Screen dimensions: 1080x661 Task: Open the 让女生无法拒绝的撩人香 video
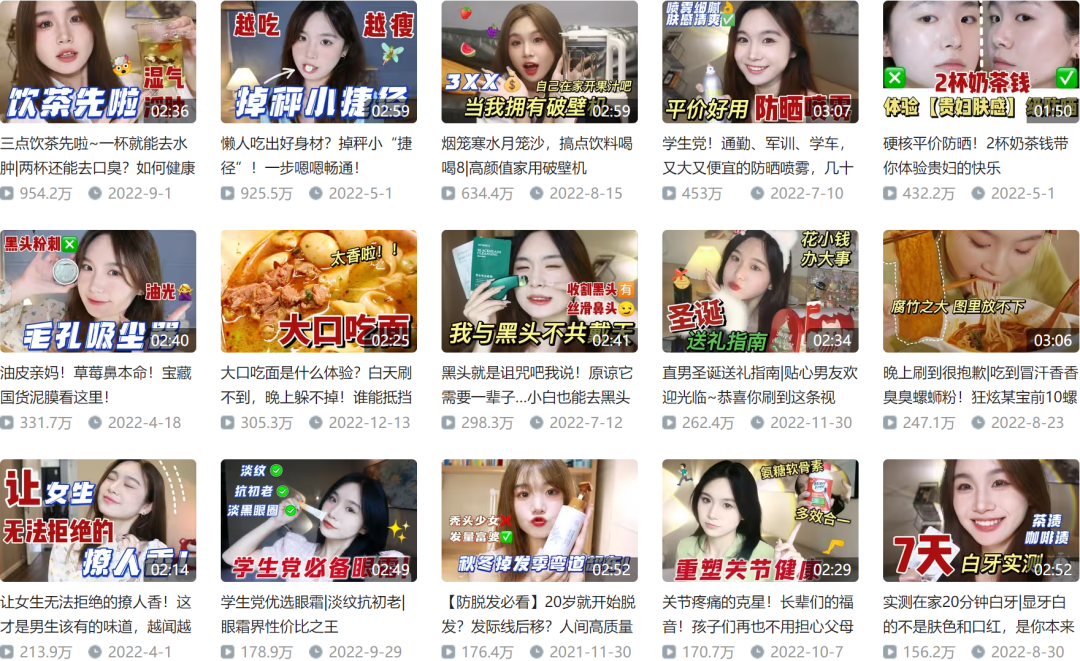click(98, 521)
